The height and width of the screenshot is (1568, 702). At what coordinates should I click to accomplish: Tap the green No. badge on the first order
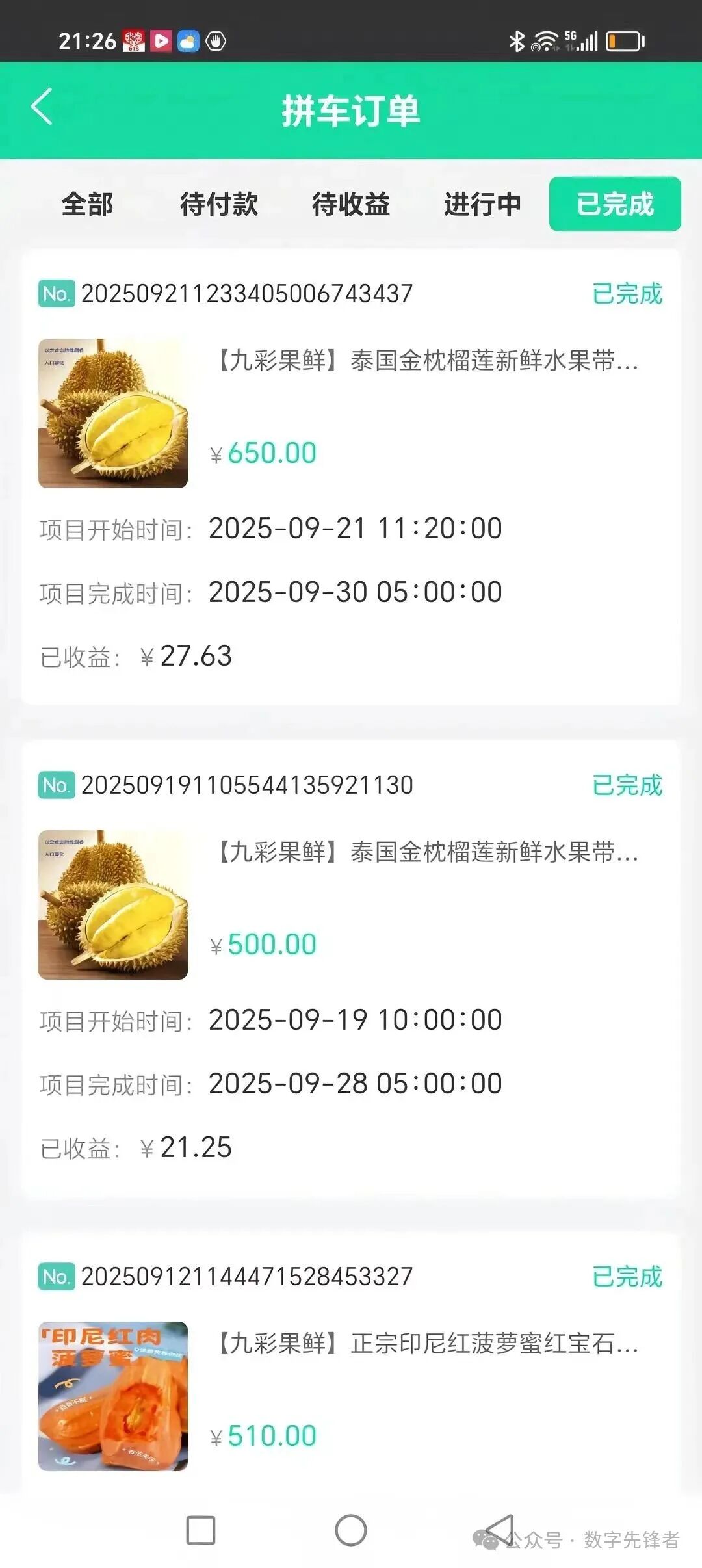pos(56,294)
